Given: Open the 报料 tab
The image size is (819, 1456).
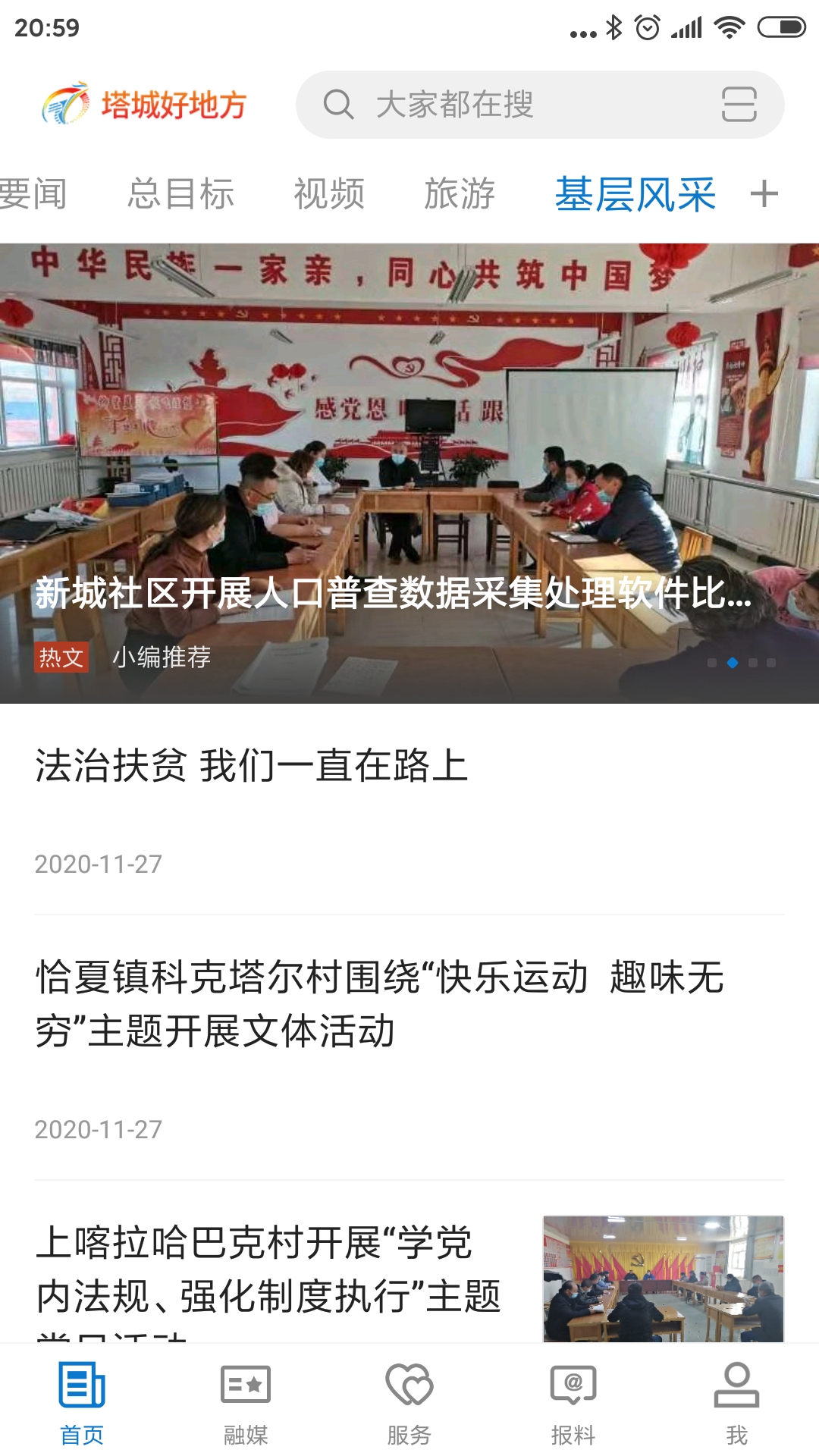Looking at the screenshot, I should click(x=573, y=1403).
